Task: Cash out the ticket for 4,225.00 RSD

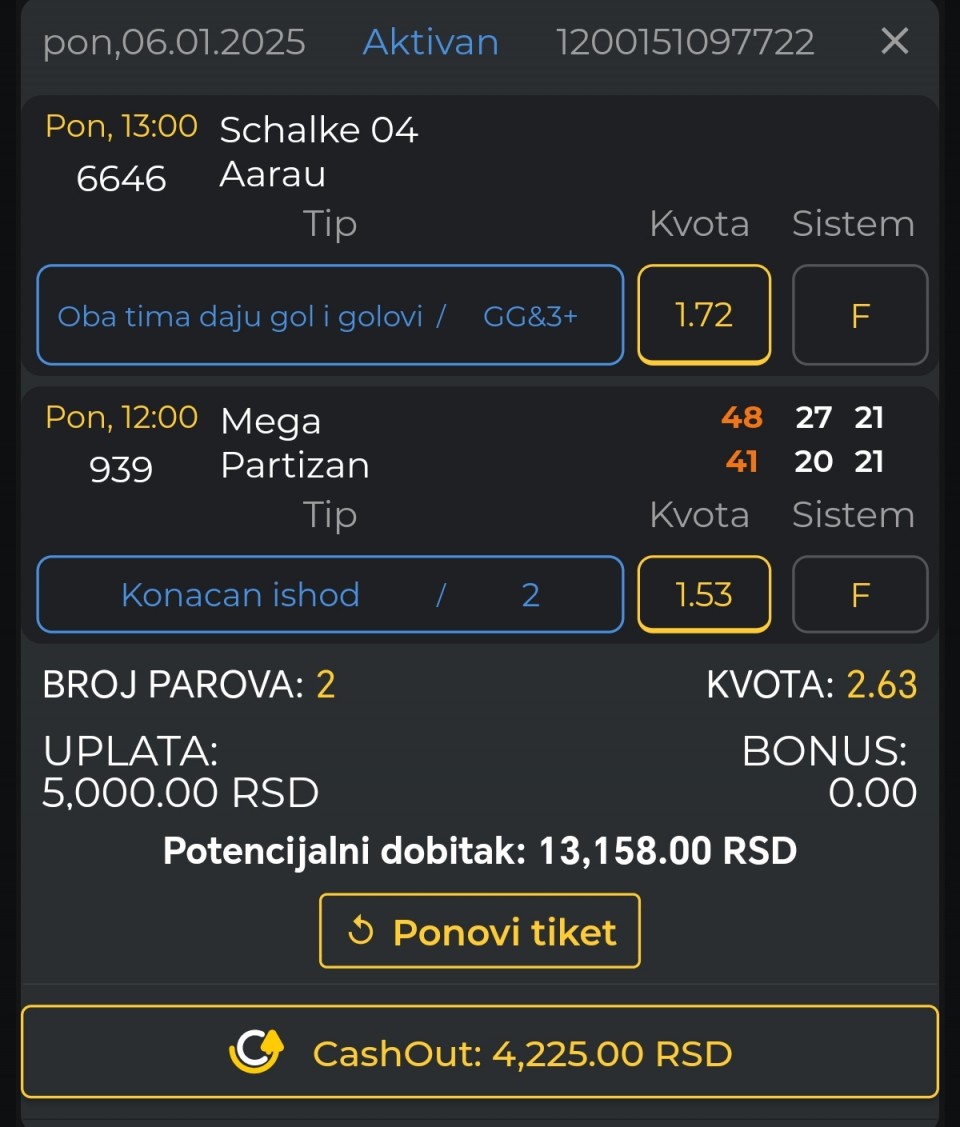Action: (480, 1052)
